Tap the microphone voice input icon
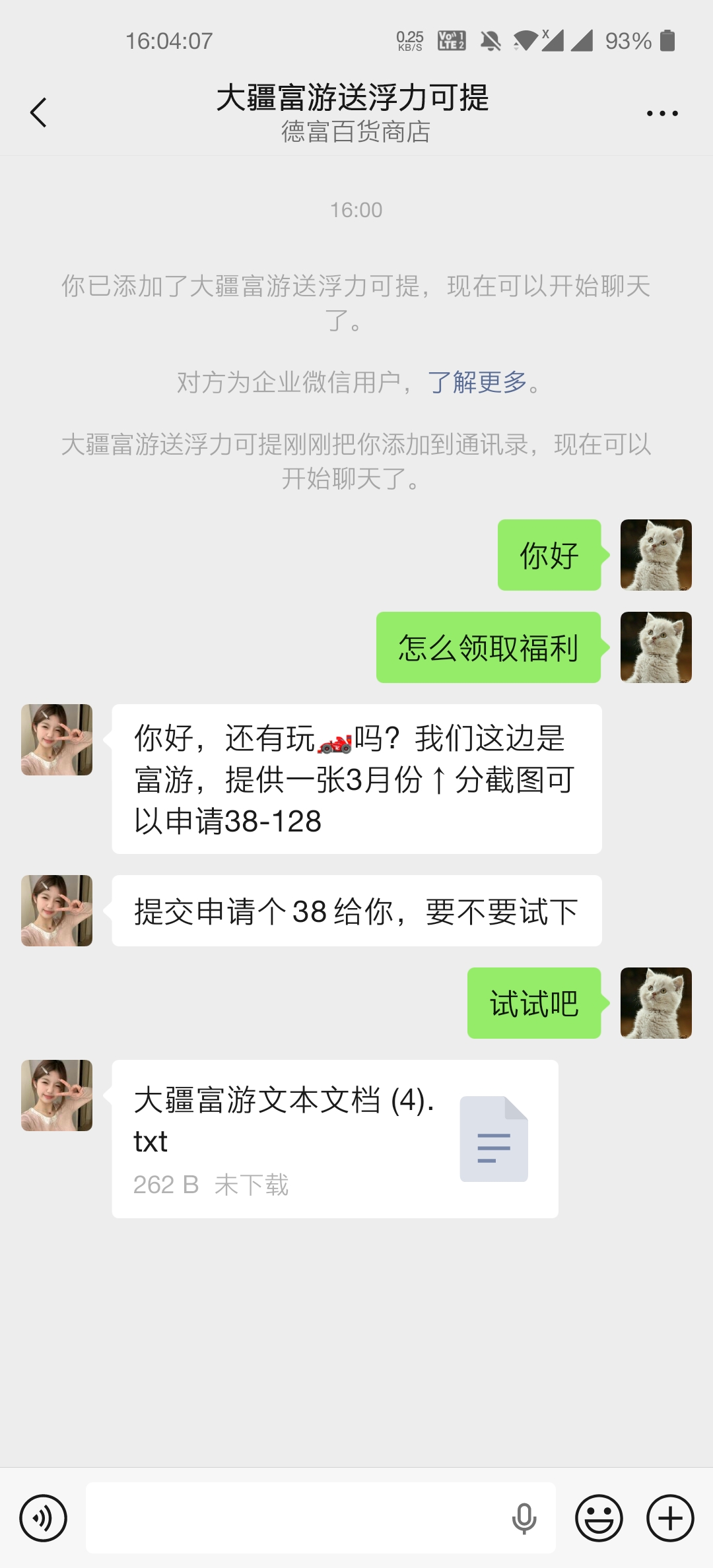This screenshot has width=713, height=1568. (525, 1517)
